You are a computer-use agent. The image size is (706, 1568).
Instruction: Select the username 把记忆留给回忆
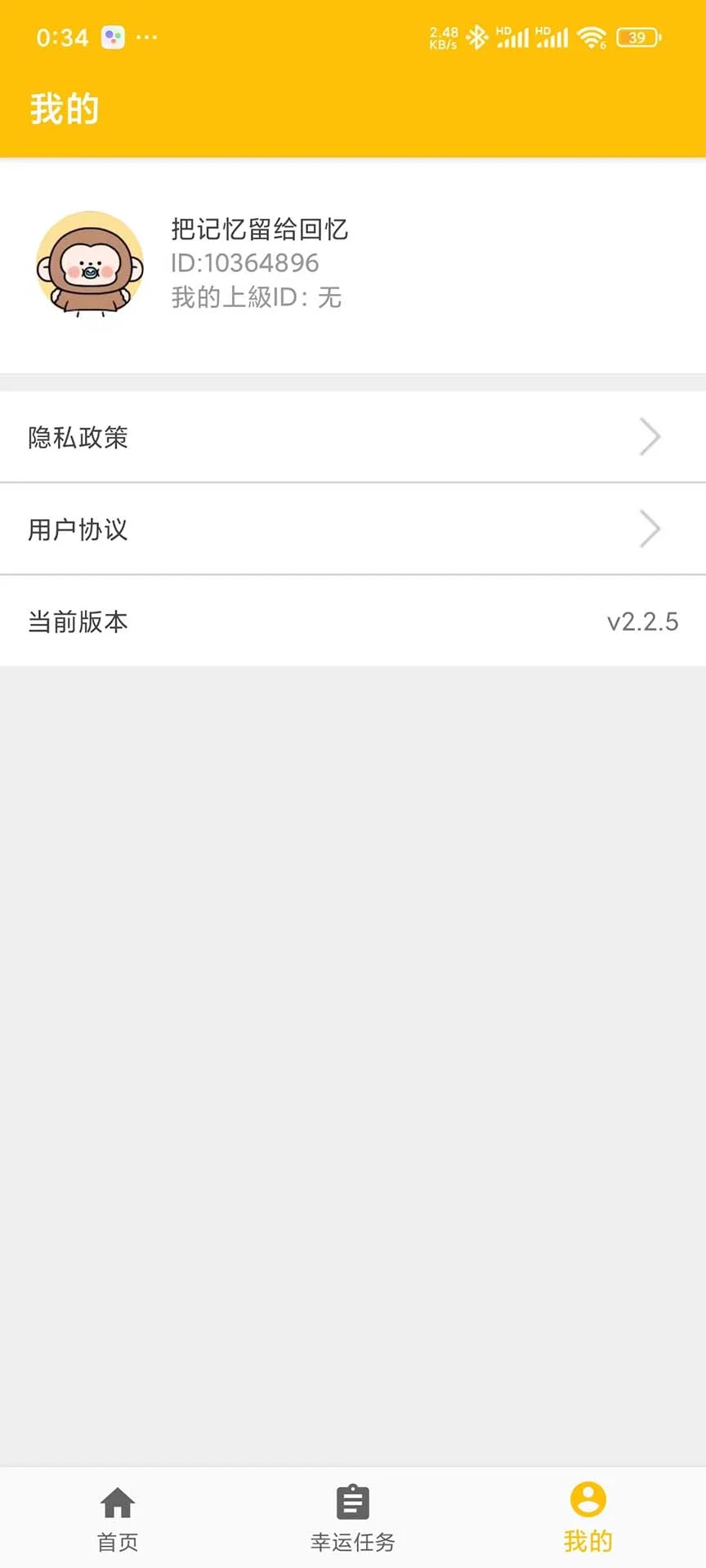[x=259, y=229]
